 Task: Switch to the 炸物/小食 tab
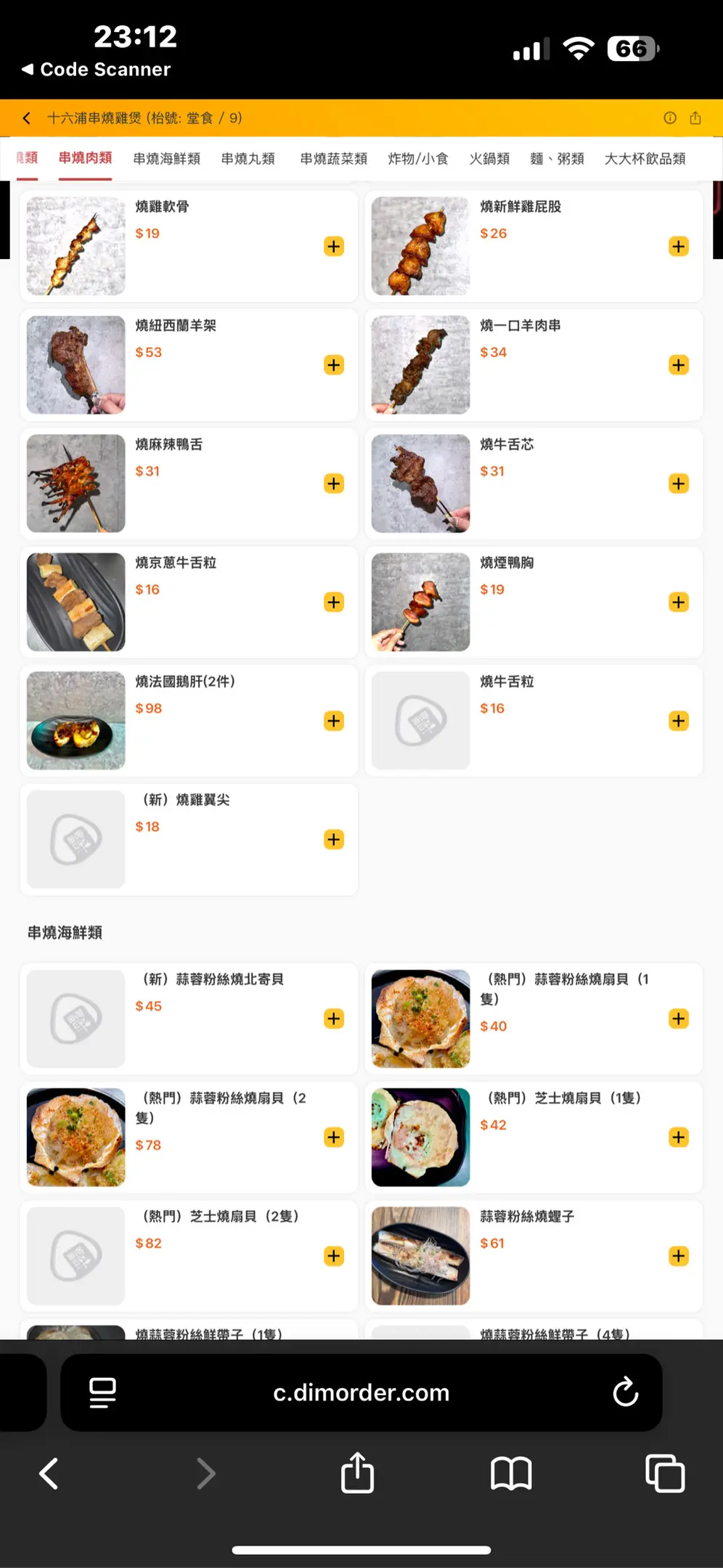point(418,159)
